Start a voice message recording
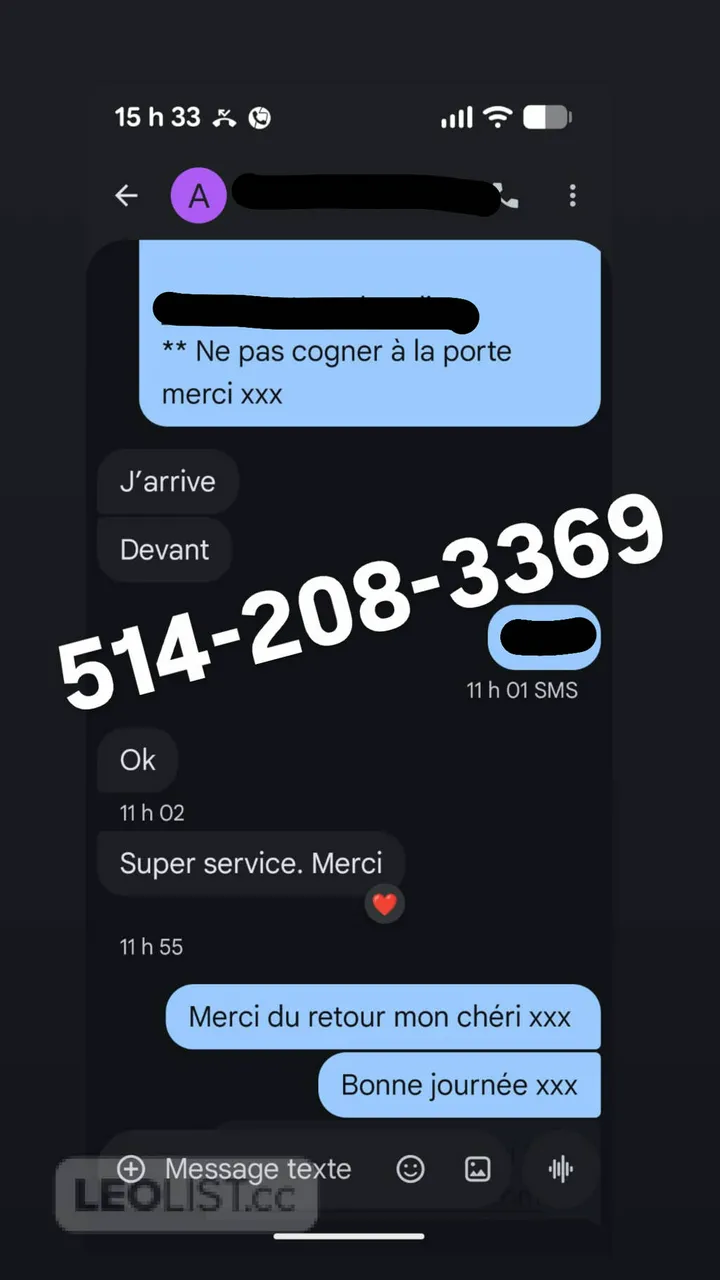 561,1169
